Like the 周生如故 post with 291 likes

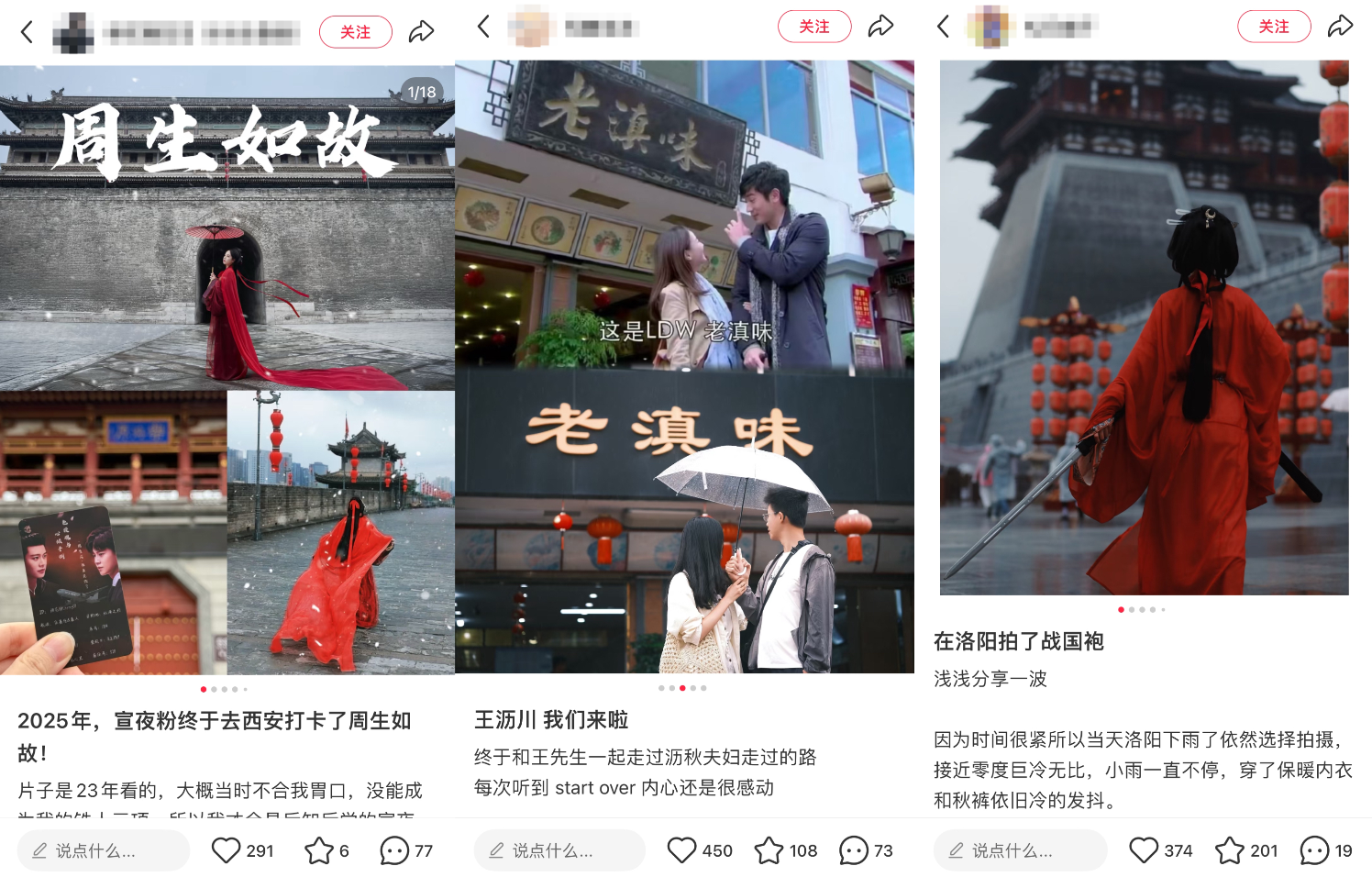tap(226, 850)
